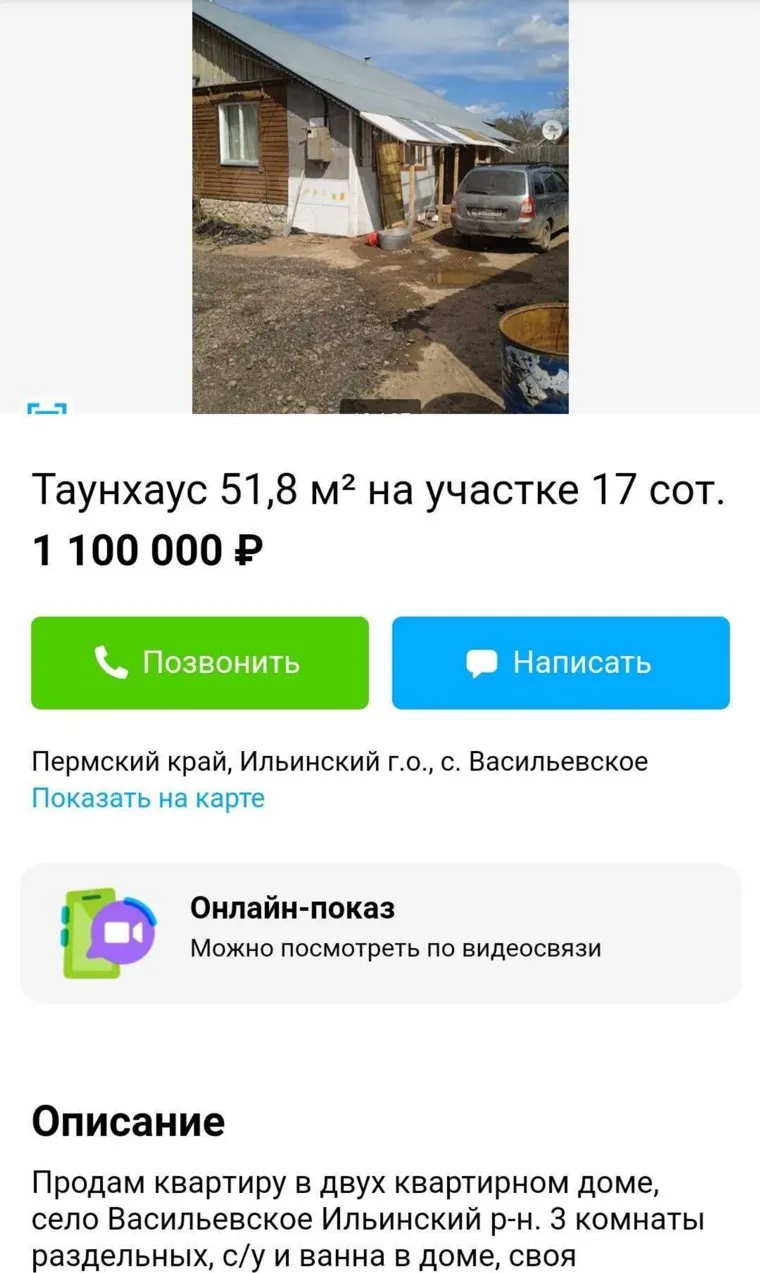View the house listing photo
Screen dimensions: 760x1273
(x=380, y=205)
